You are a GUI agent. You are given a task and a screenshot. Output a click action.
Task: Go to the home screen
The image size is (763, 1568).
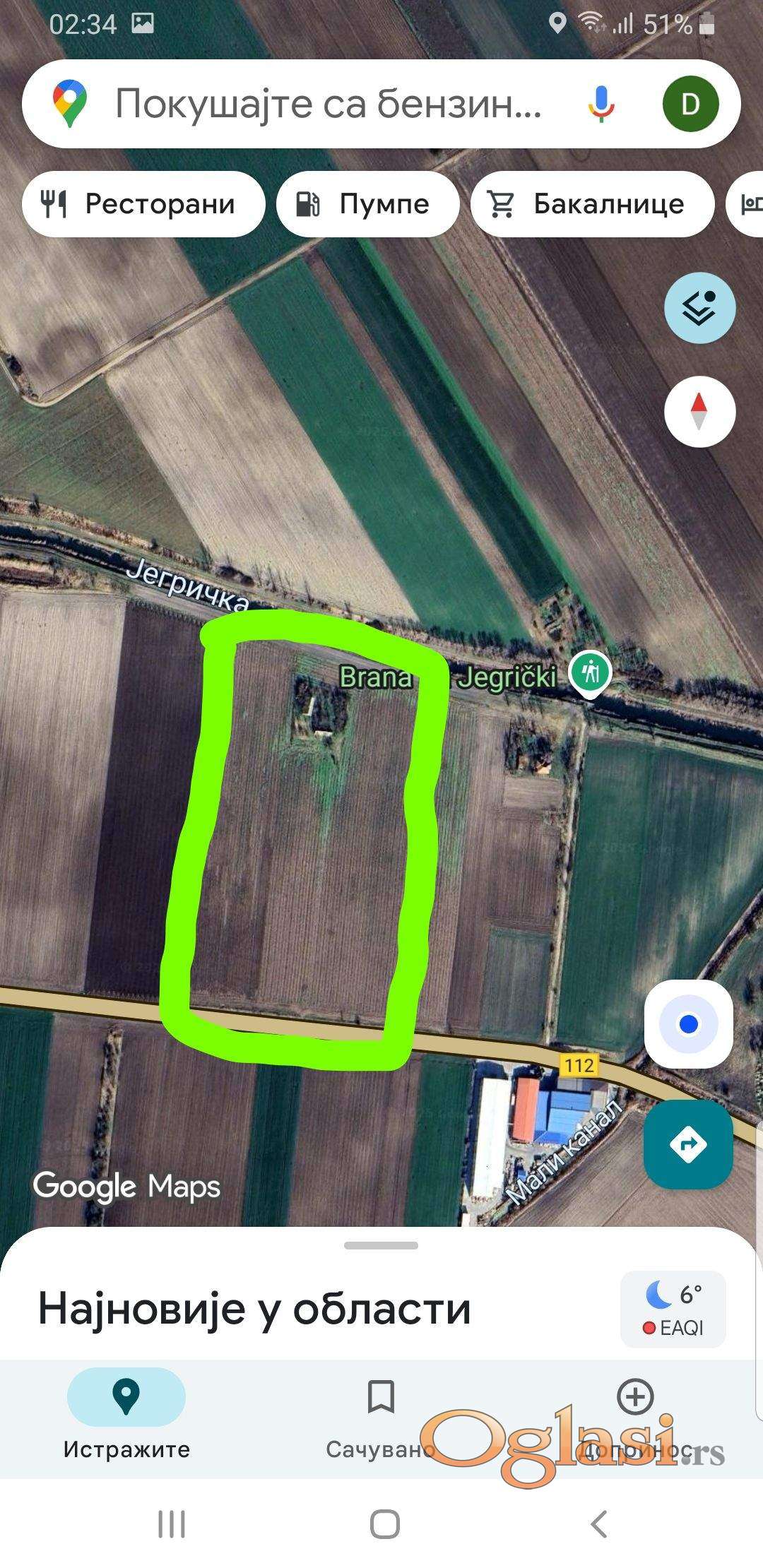pos(384,1524)
